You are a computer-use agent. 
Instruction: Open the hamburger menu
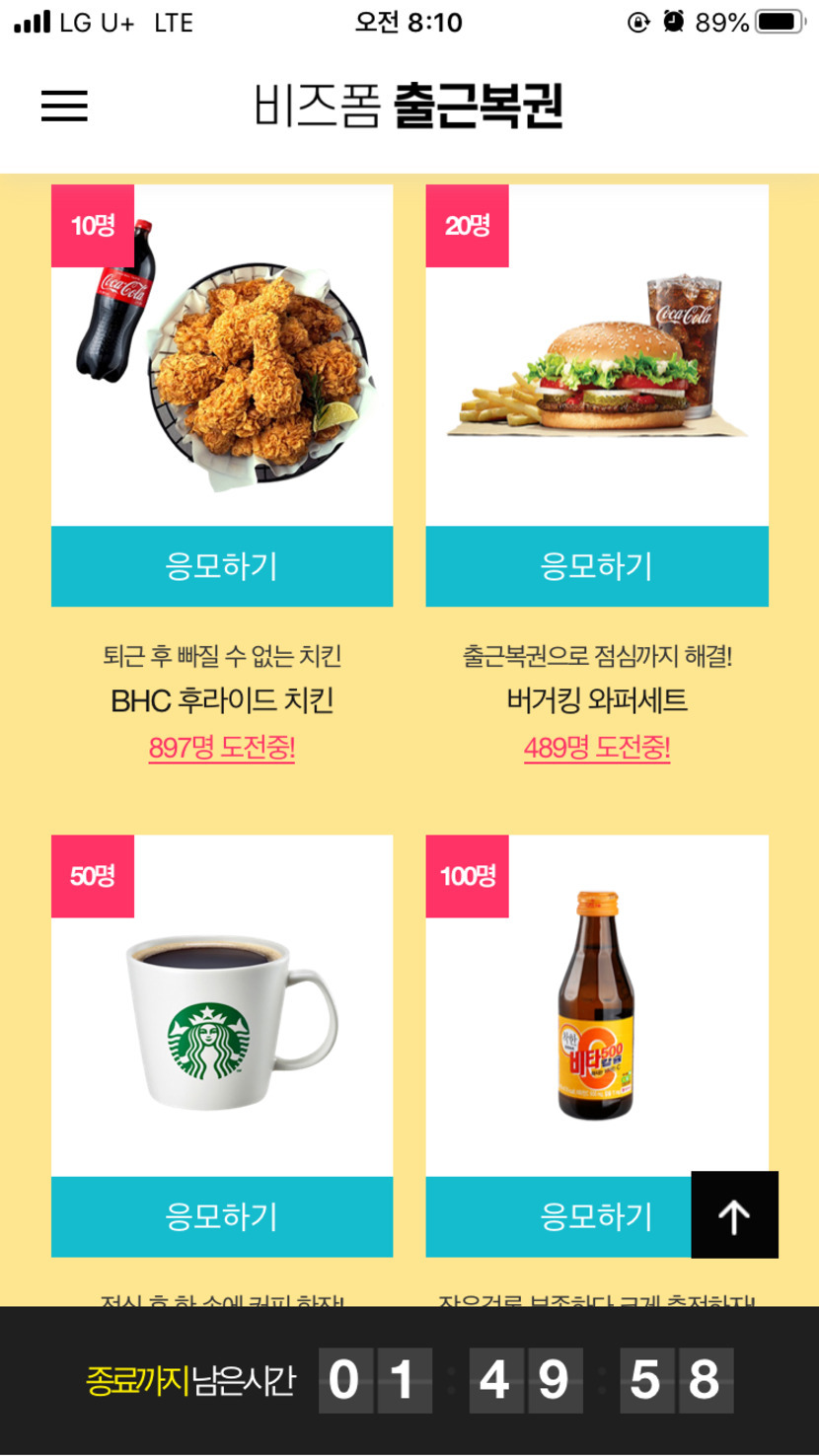pyautogui.click(x=64, y=106)
